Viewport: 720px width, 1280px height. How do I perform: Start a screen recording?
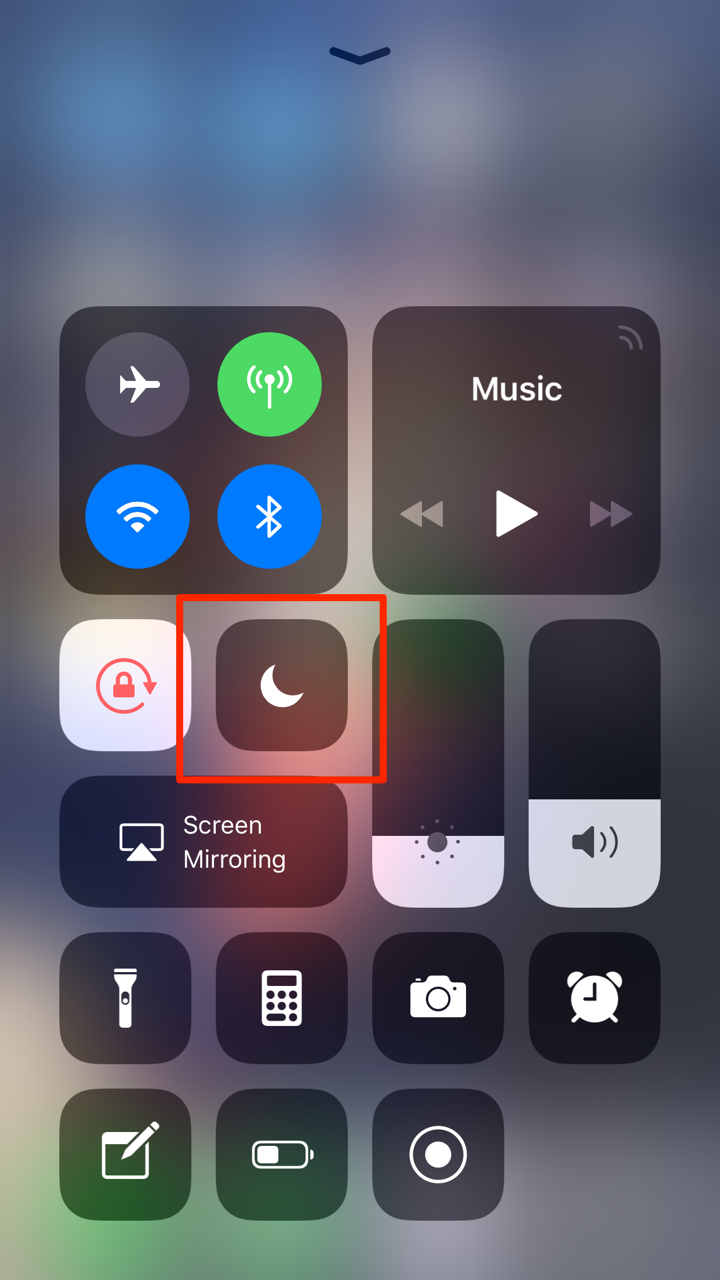click(x=437, y=1153)
